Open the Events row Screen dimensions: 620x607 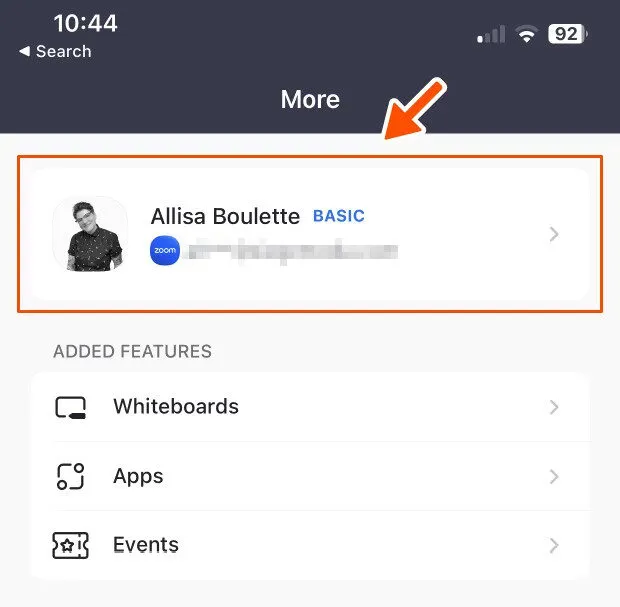tap(309, 545)
